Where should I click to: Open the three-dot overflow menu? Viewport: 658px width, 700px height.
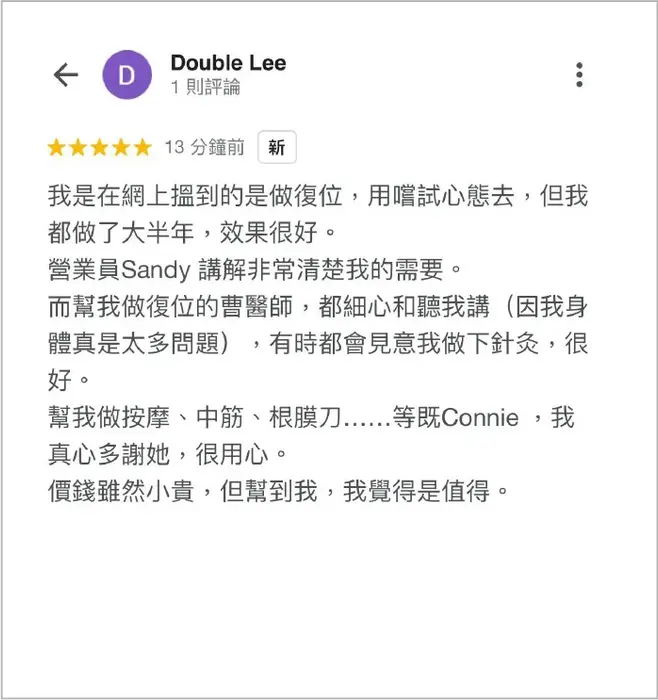pos(579,75)
